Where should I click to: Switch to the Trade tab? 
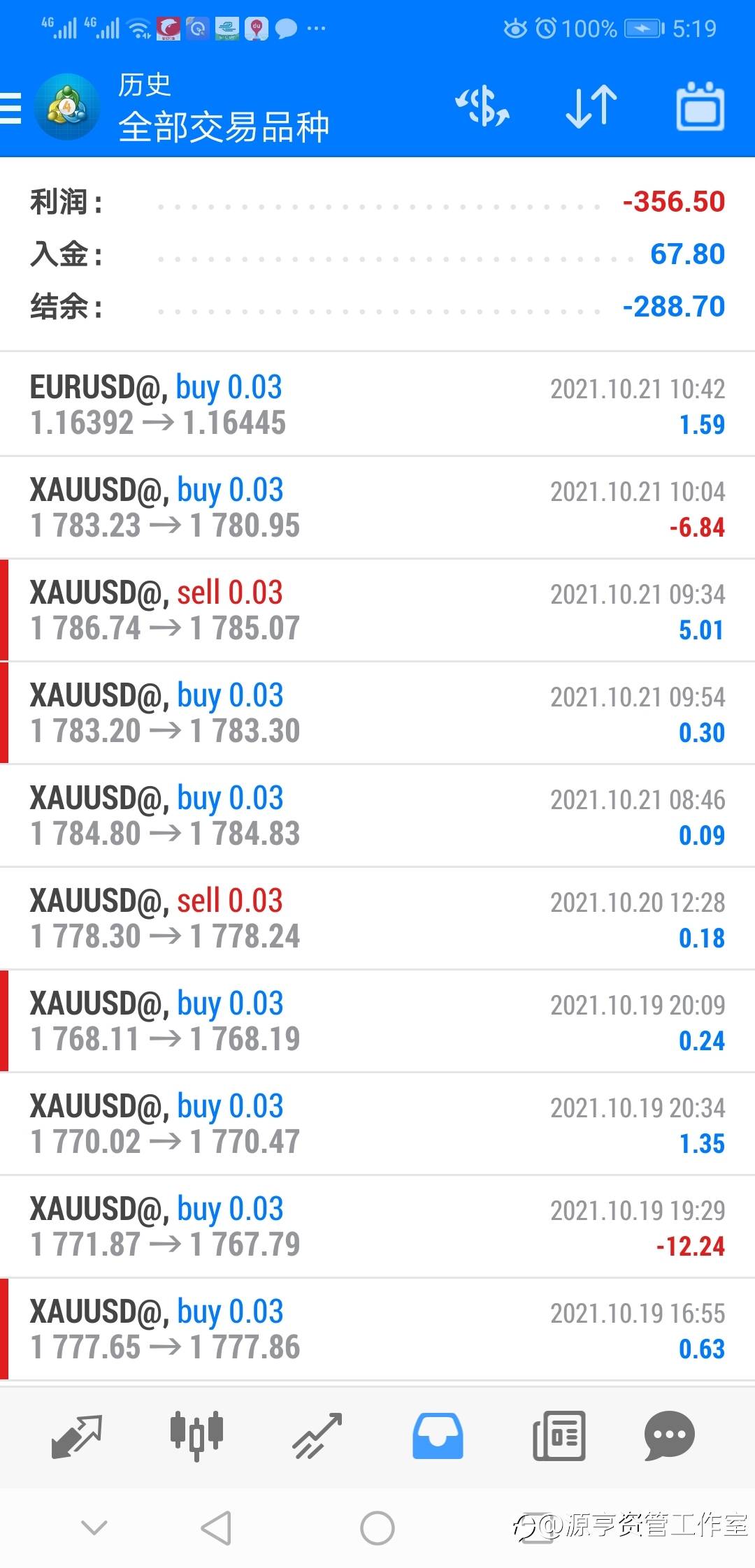[317, 1435]
